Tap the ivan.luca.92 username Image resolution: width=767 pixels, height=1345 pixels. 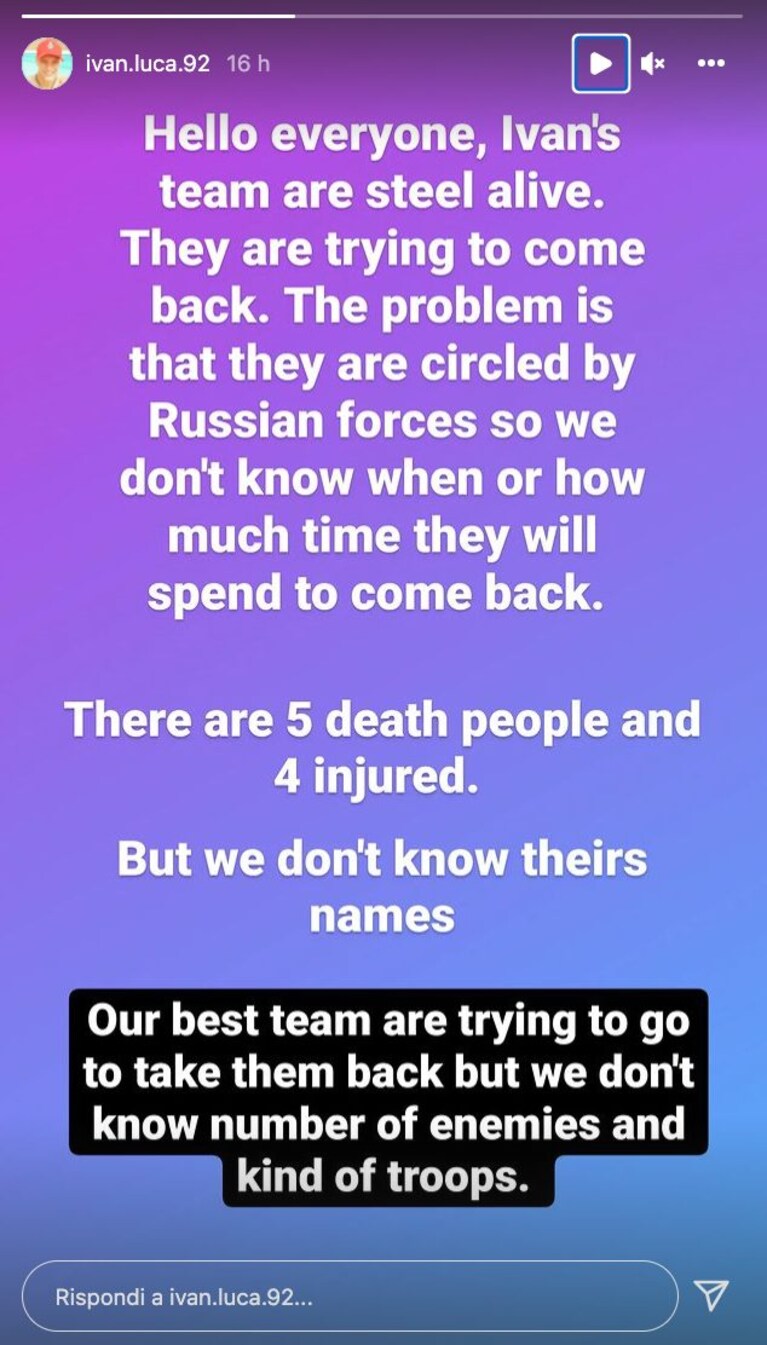149,63
